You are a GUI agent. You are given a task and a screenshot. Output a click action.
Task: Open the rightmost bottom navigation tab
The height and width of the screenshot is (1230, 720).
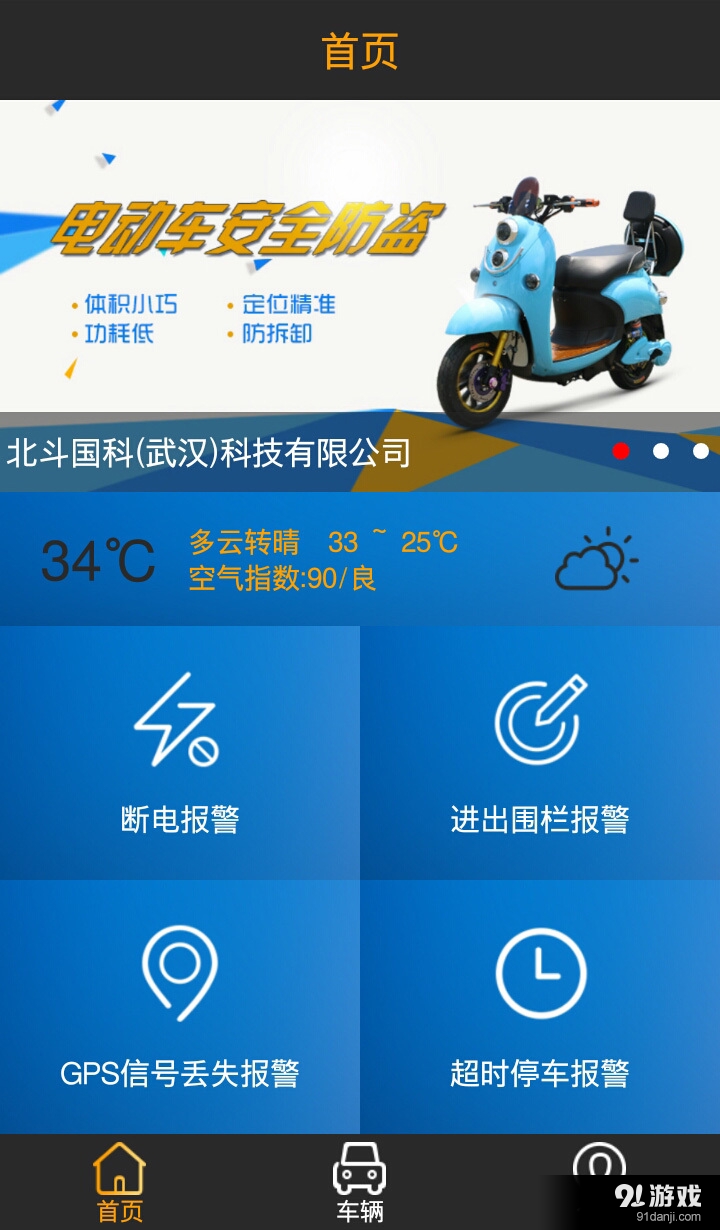601,1180
